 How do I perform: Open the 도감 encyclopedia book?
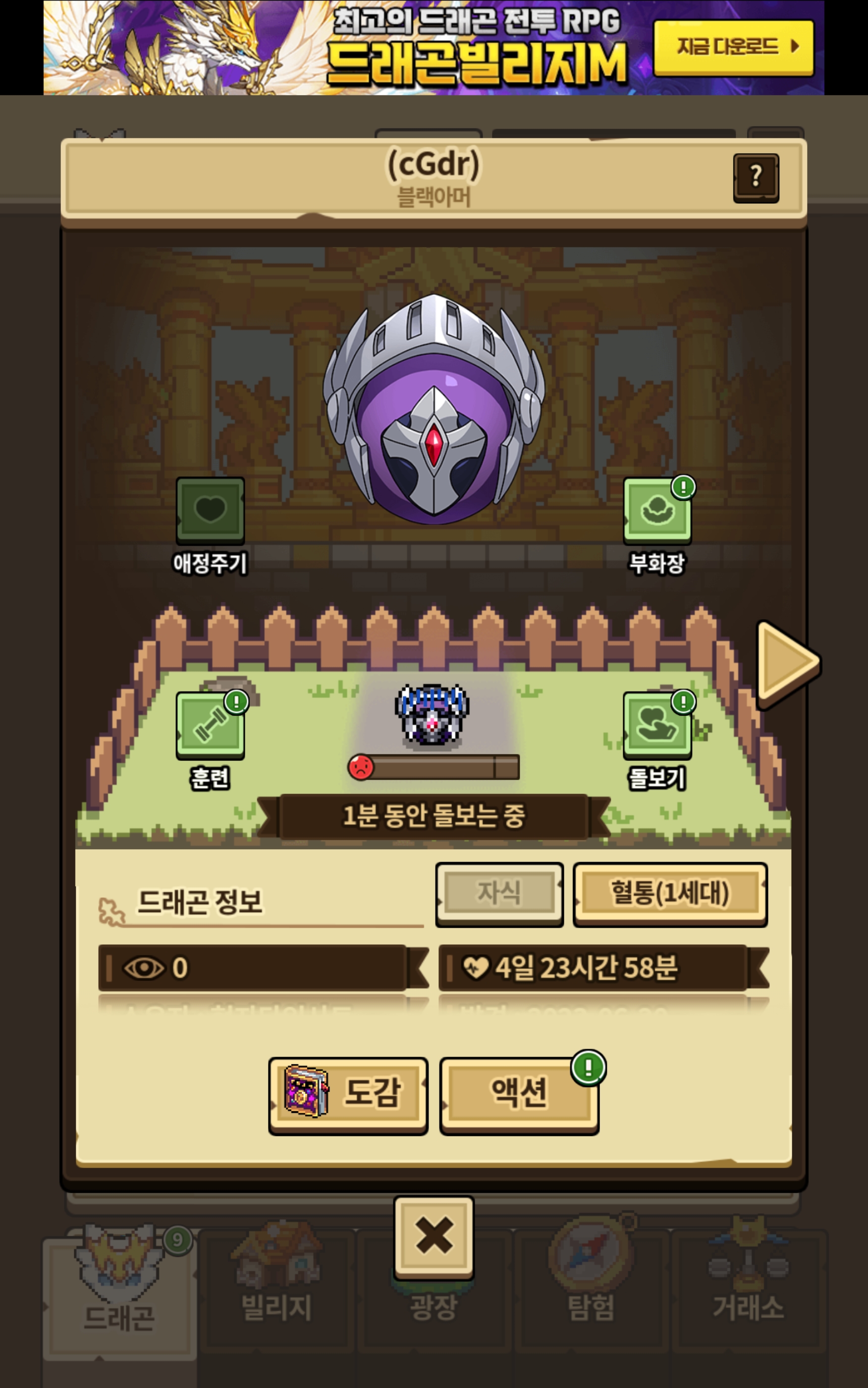[x=348, y=1096]
